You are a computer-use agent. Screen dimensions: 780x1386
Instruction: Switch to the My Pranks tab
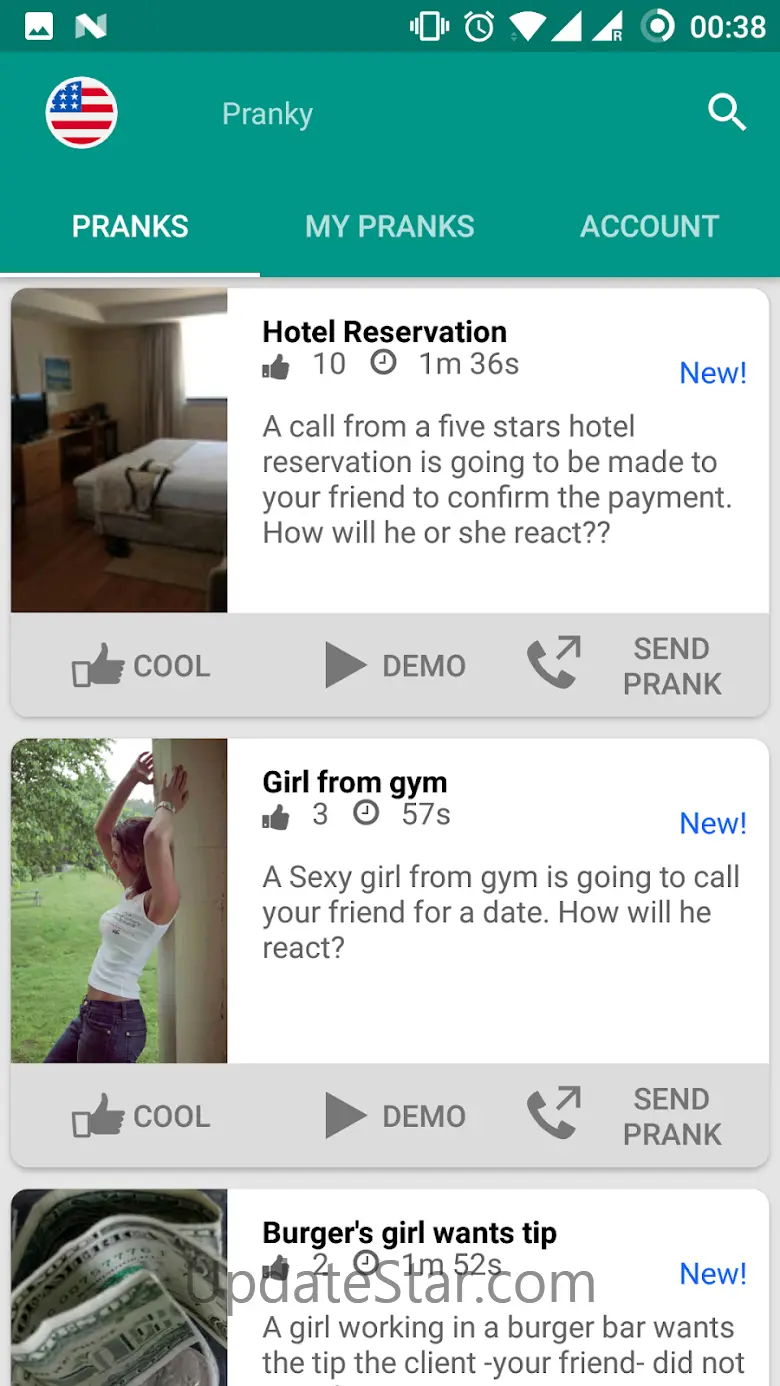(390, 226)
